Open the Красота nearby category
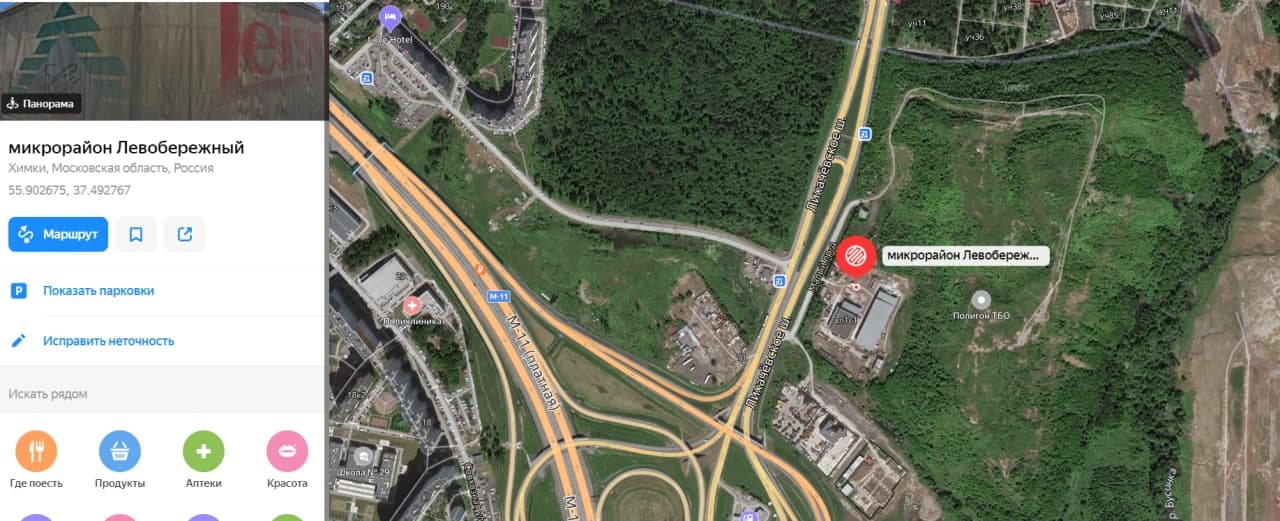The width and height of the screenshot is (1280, 521). (287, 452)
